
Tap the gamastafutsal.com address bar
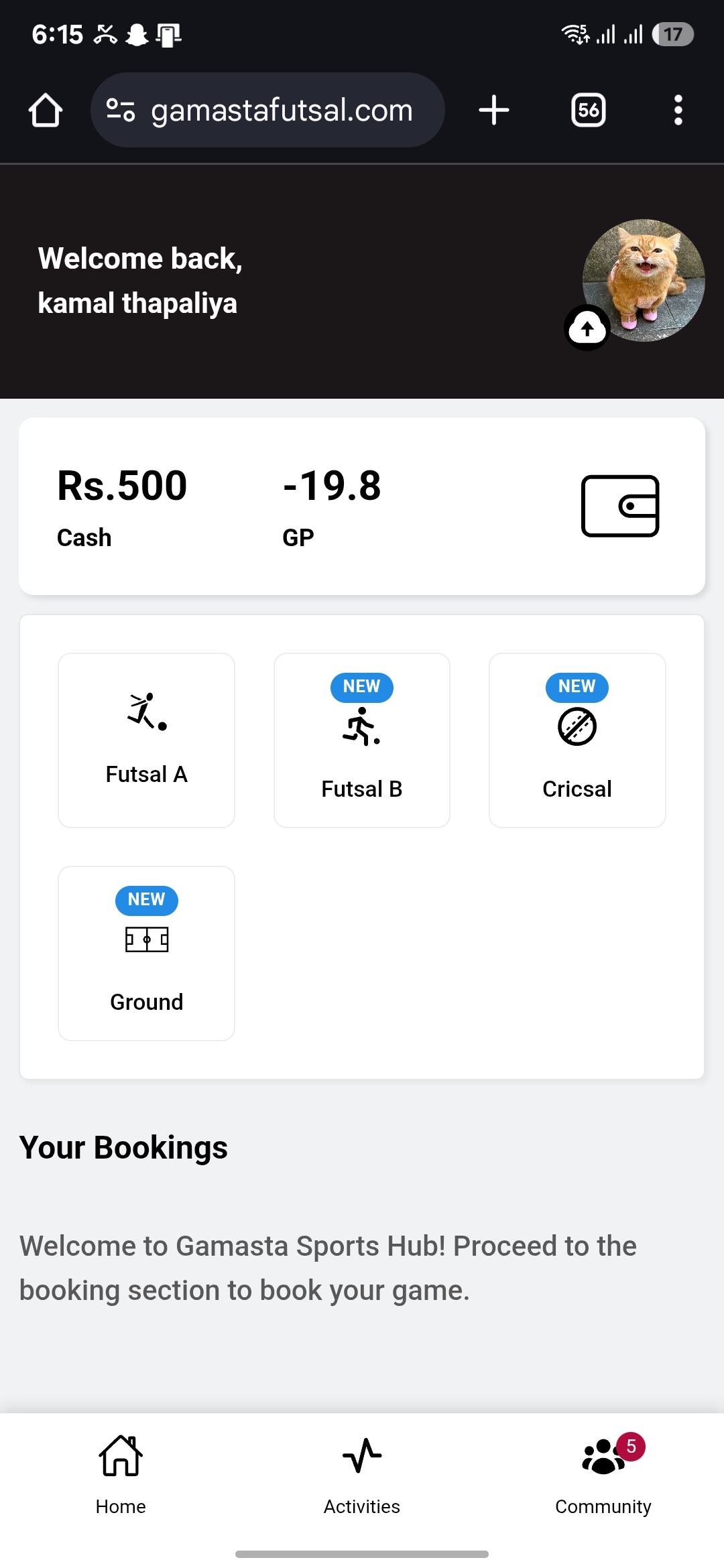point(267,110)
